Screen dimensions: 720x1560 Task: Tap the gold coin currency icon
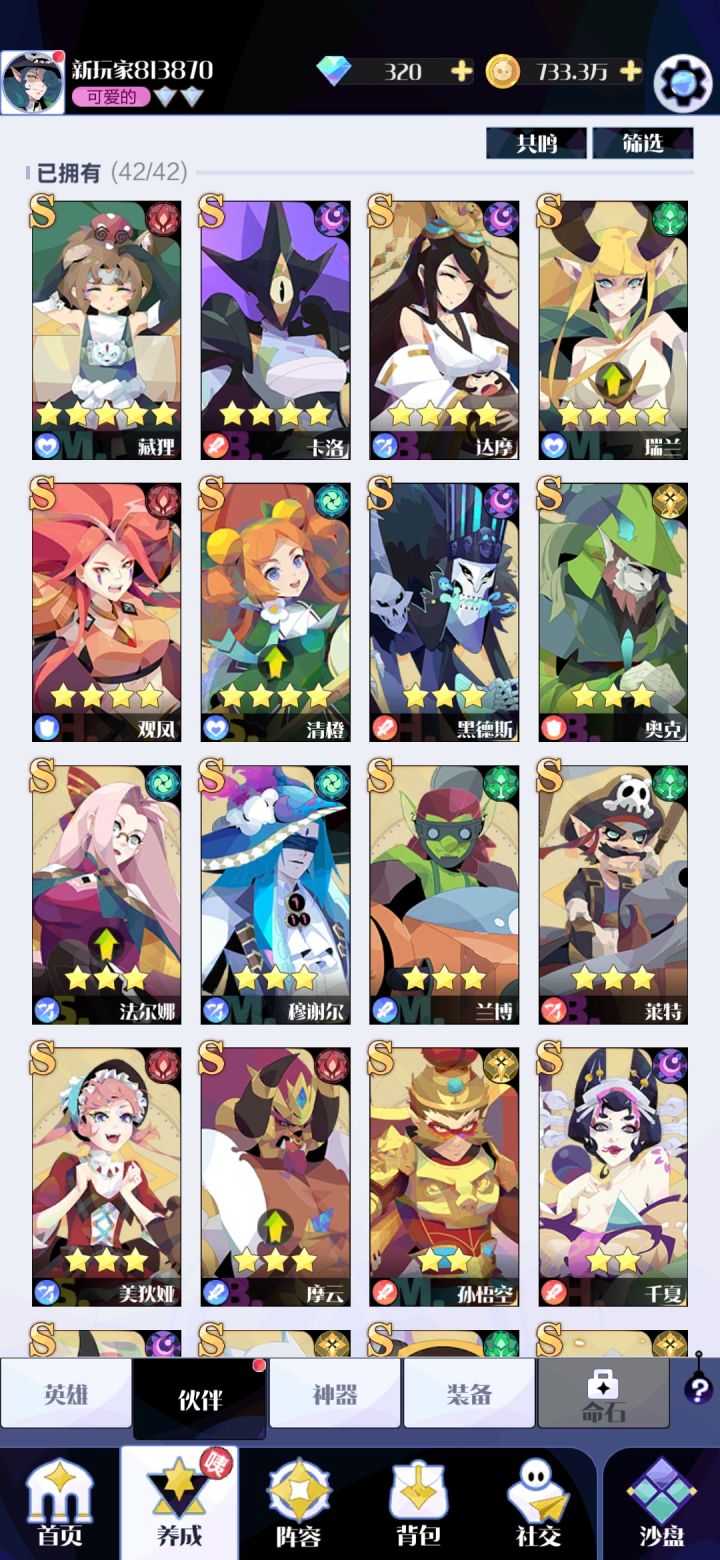click(x=506, y=72)
